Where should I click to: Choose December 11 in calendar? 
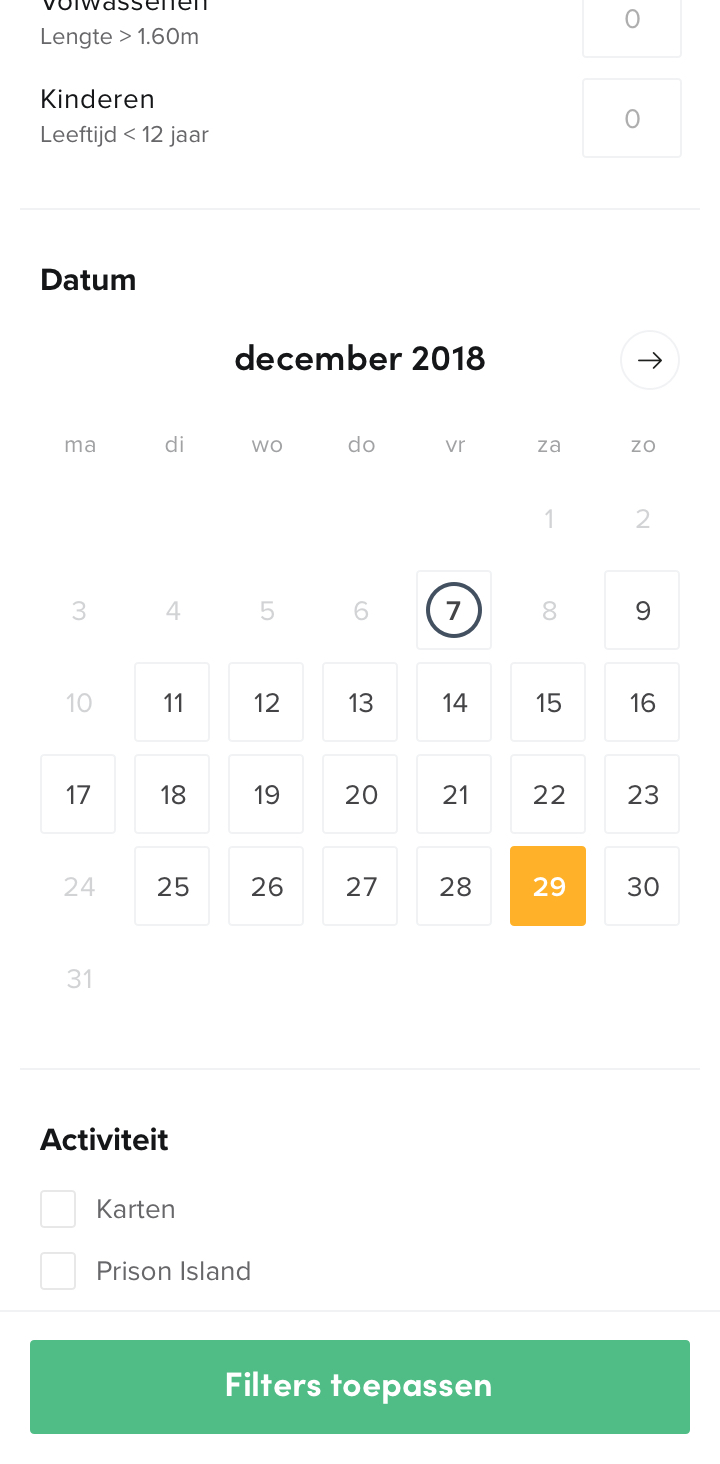172,702
